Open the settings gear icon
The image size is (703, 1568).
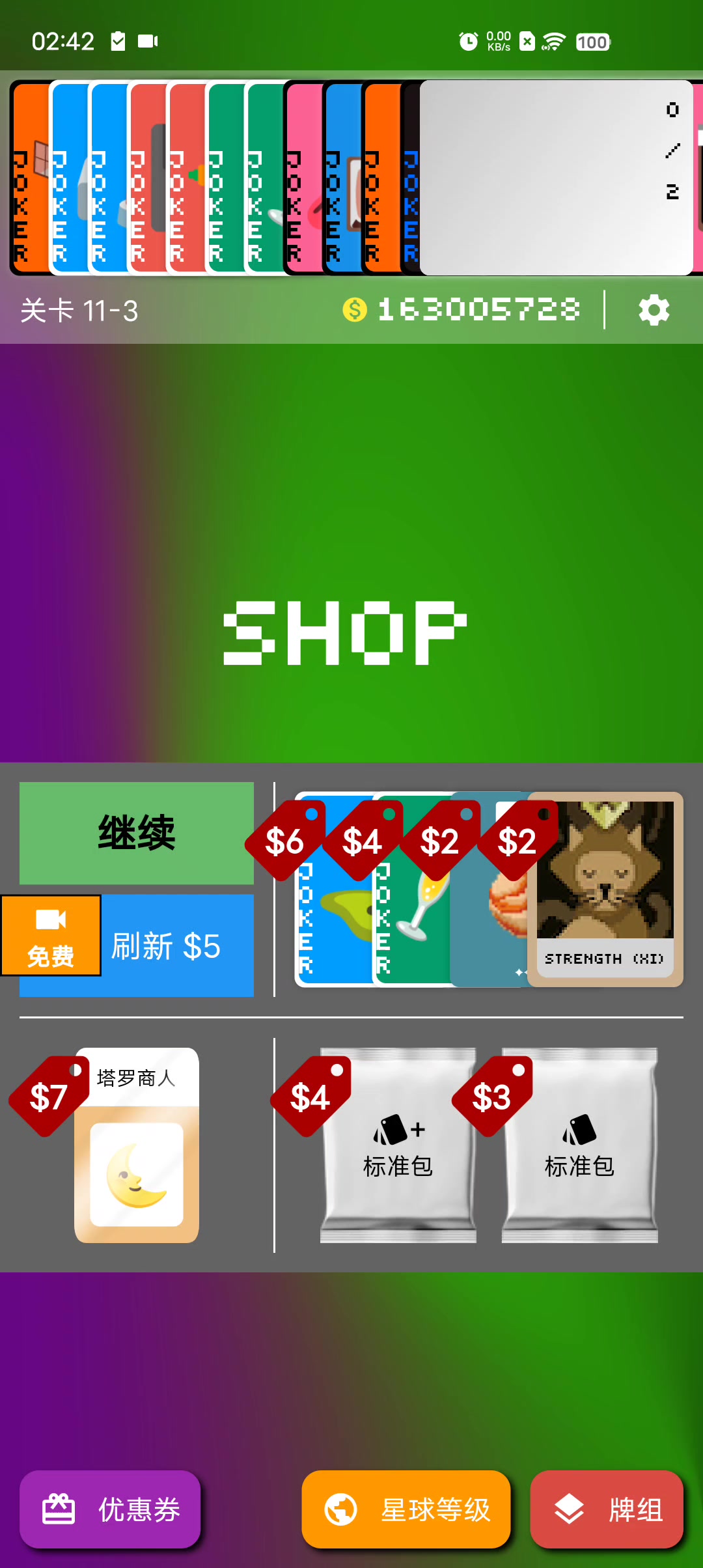tap(654, 310)
